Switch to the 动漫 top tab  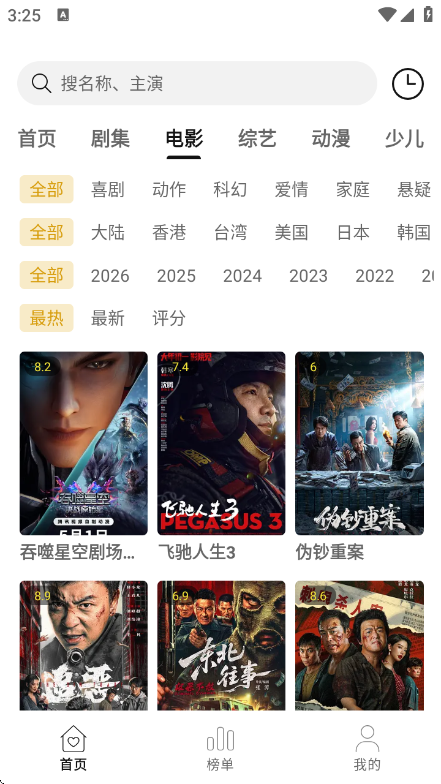coord(330,138)
